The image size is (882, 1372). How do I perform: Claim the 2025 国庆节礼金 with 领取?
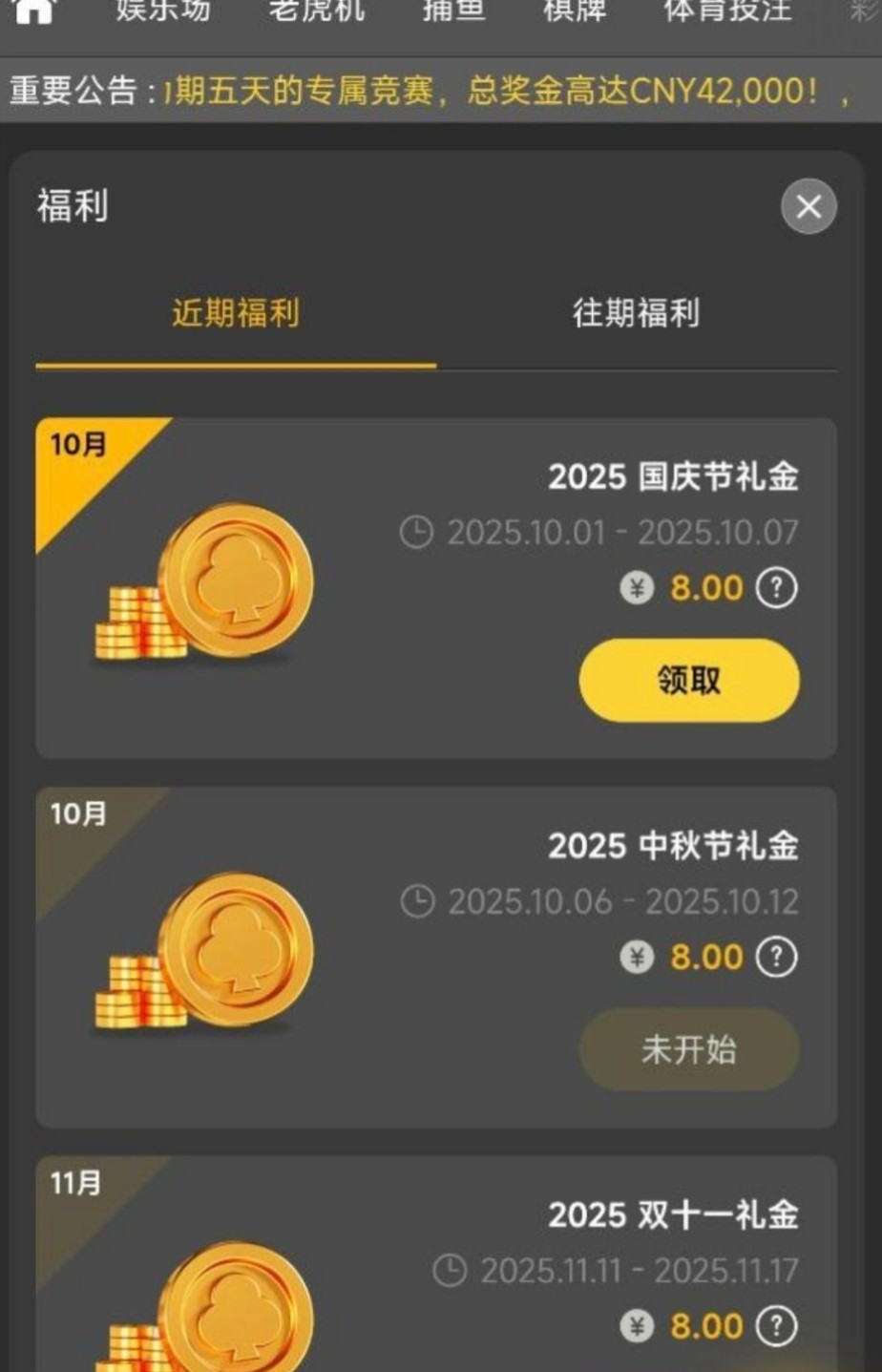coord(688,680)
